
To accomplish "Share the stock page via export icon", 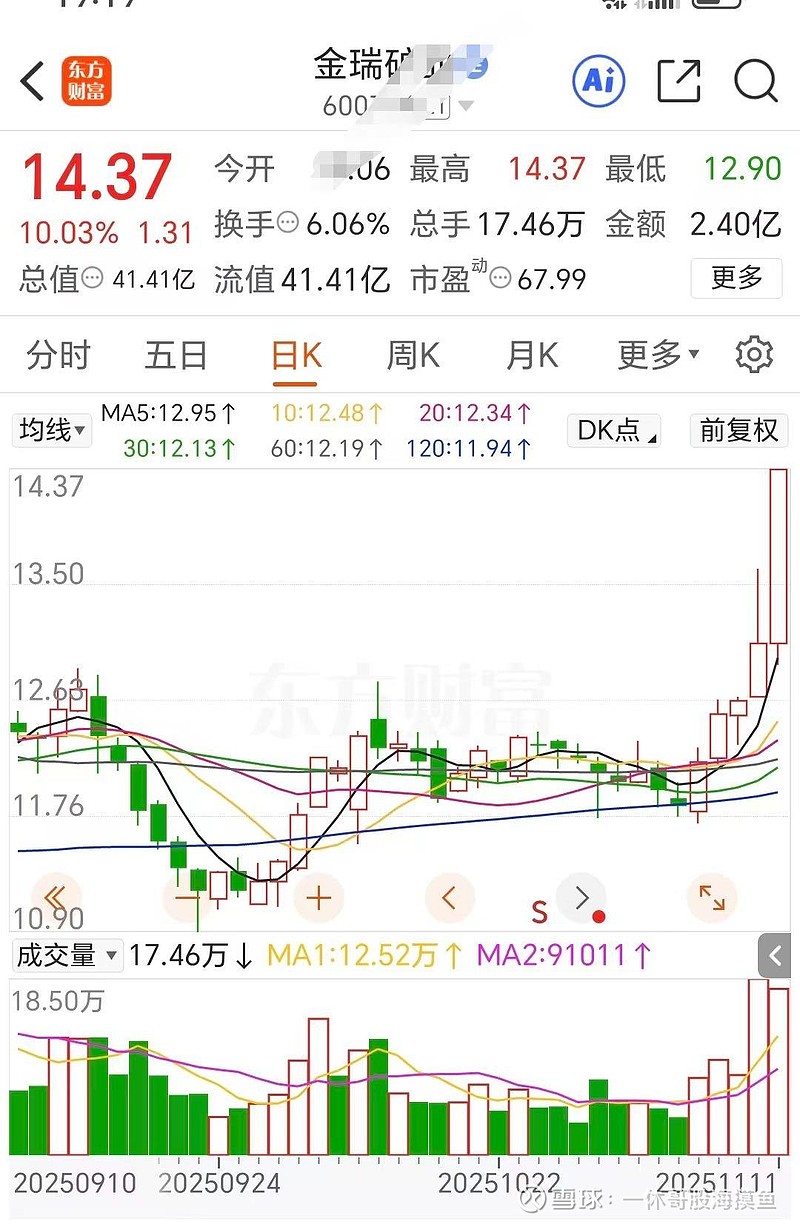I will pos(678,81).
